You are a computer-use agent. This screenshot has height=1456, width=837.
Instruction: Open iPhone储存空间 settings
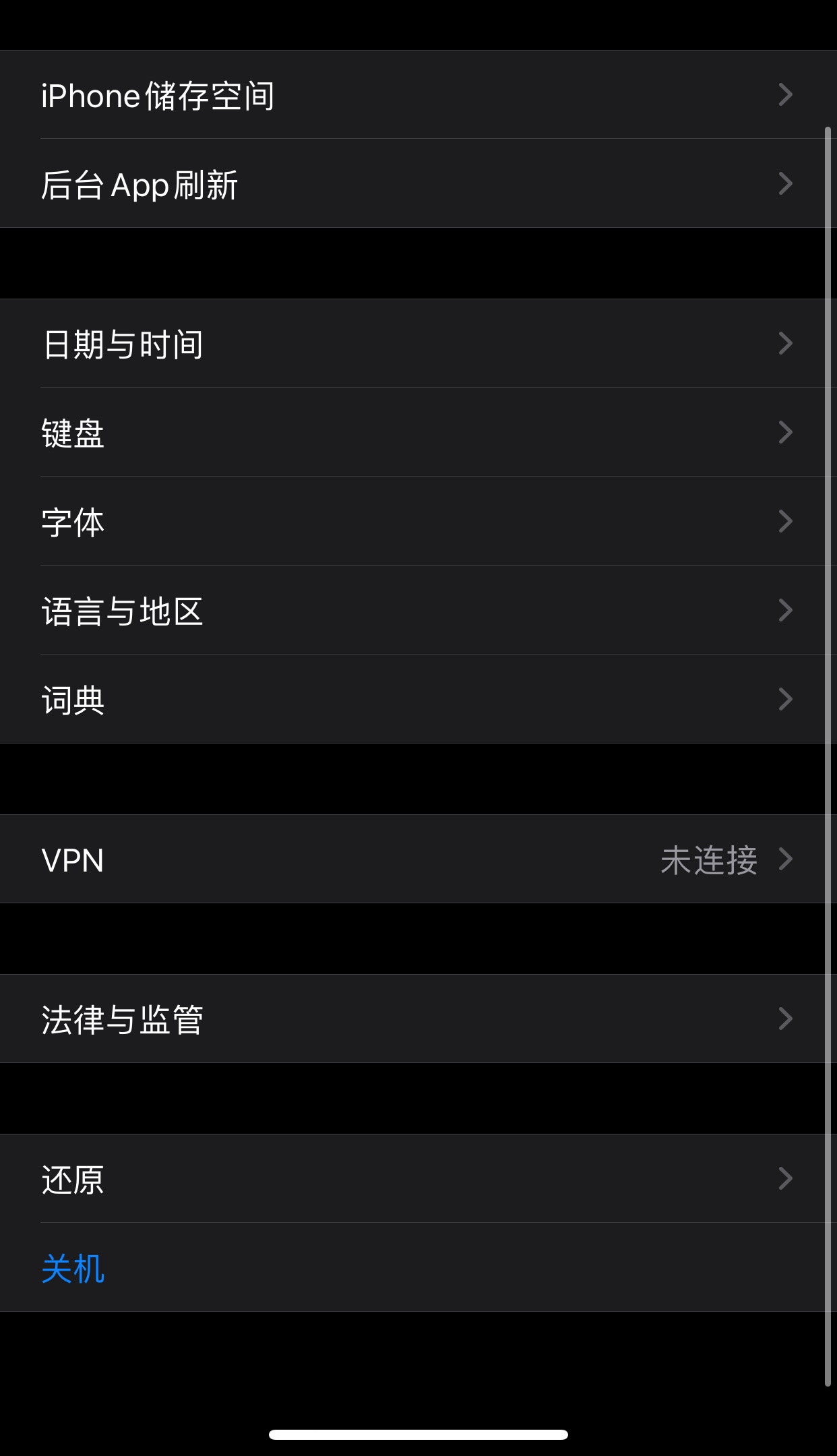pos(418,95)
